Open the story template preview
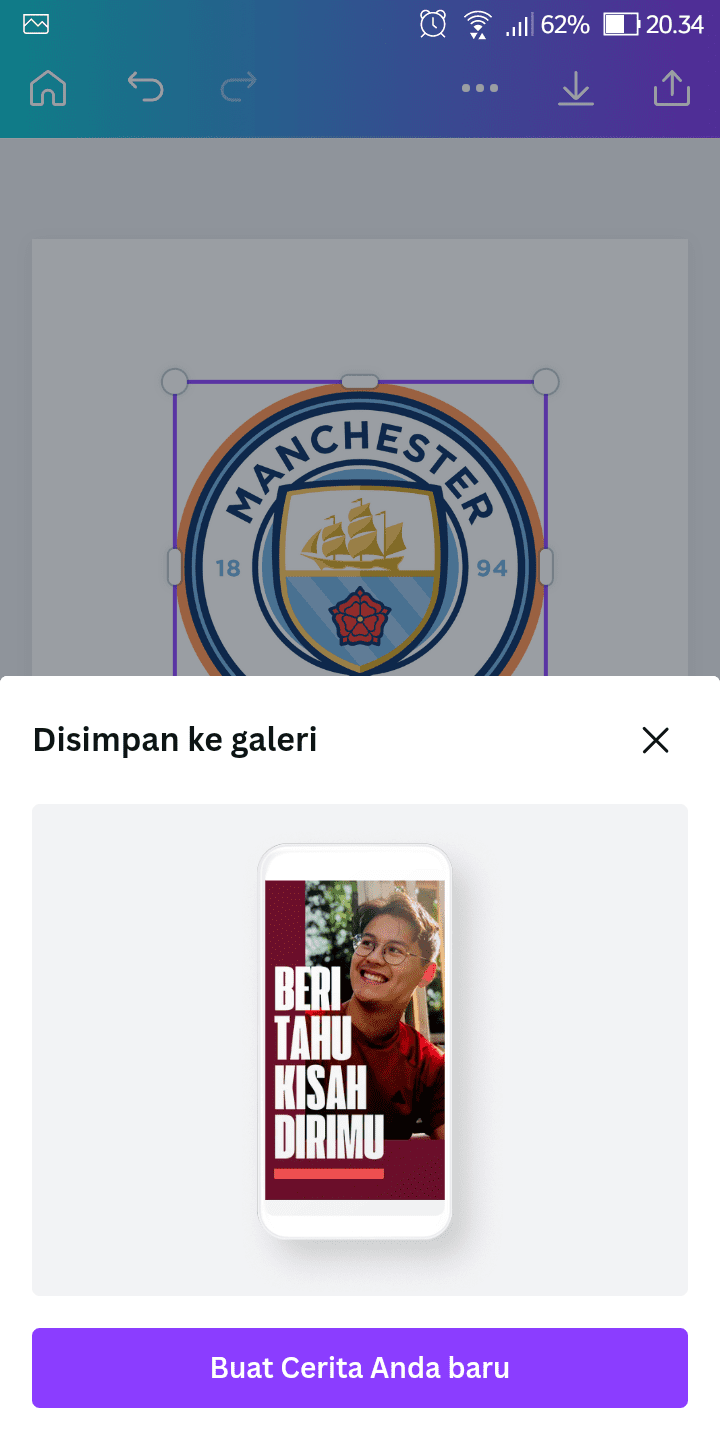Image resolution: width=720 pixels, height=1440 pixels. coord(355,1042)
